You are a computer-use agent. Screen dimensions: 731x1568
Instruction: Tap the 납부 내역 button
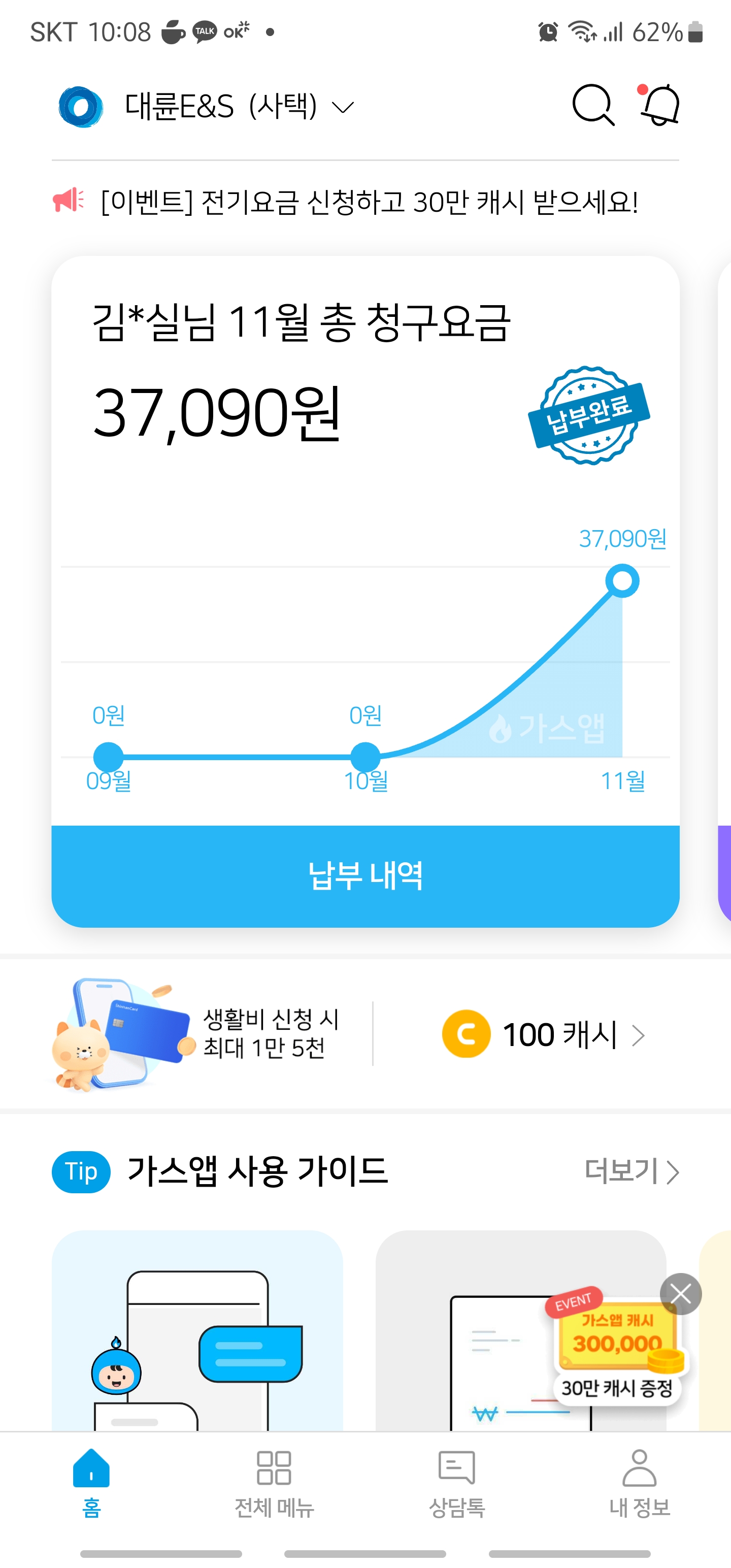pos(365,876)
